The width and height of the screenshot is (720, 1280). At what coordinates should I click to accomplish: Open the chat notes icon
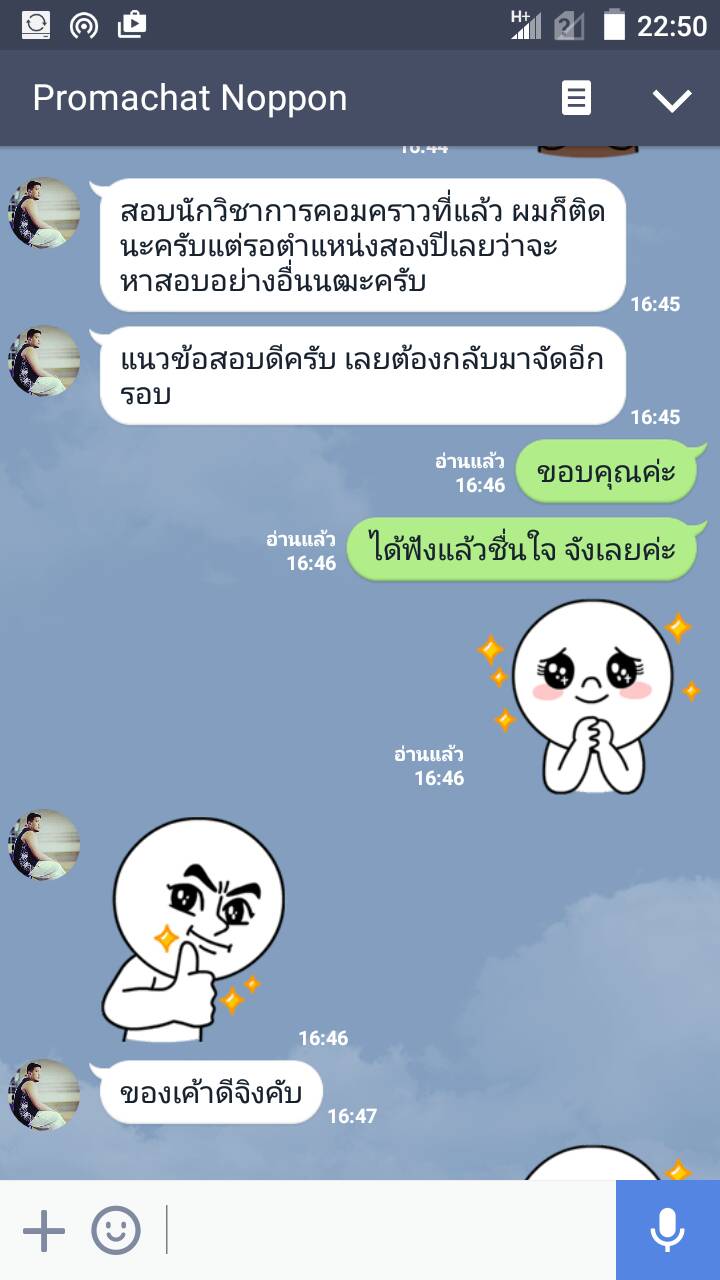point(576,98)
